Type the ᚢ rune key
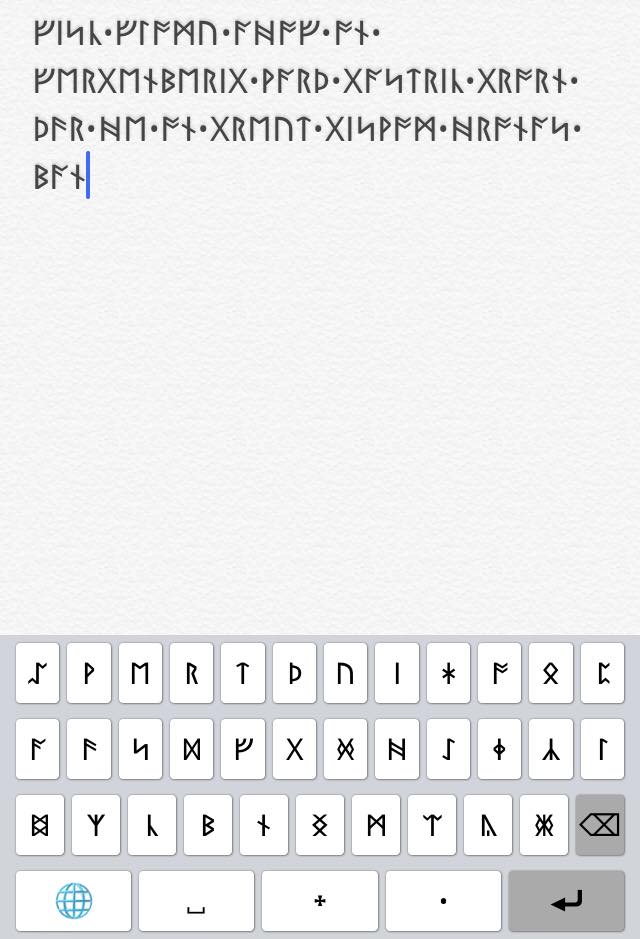This screenshot has width=640, height=939. tap(346, 673)
